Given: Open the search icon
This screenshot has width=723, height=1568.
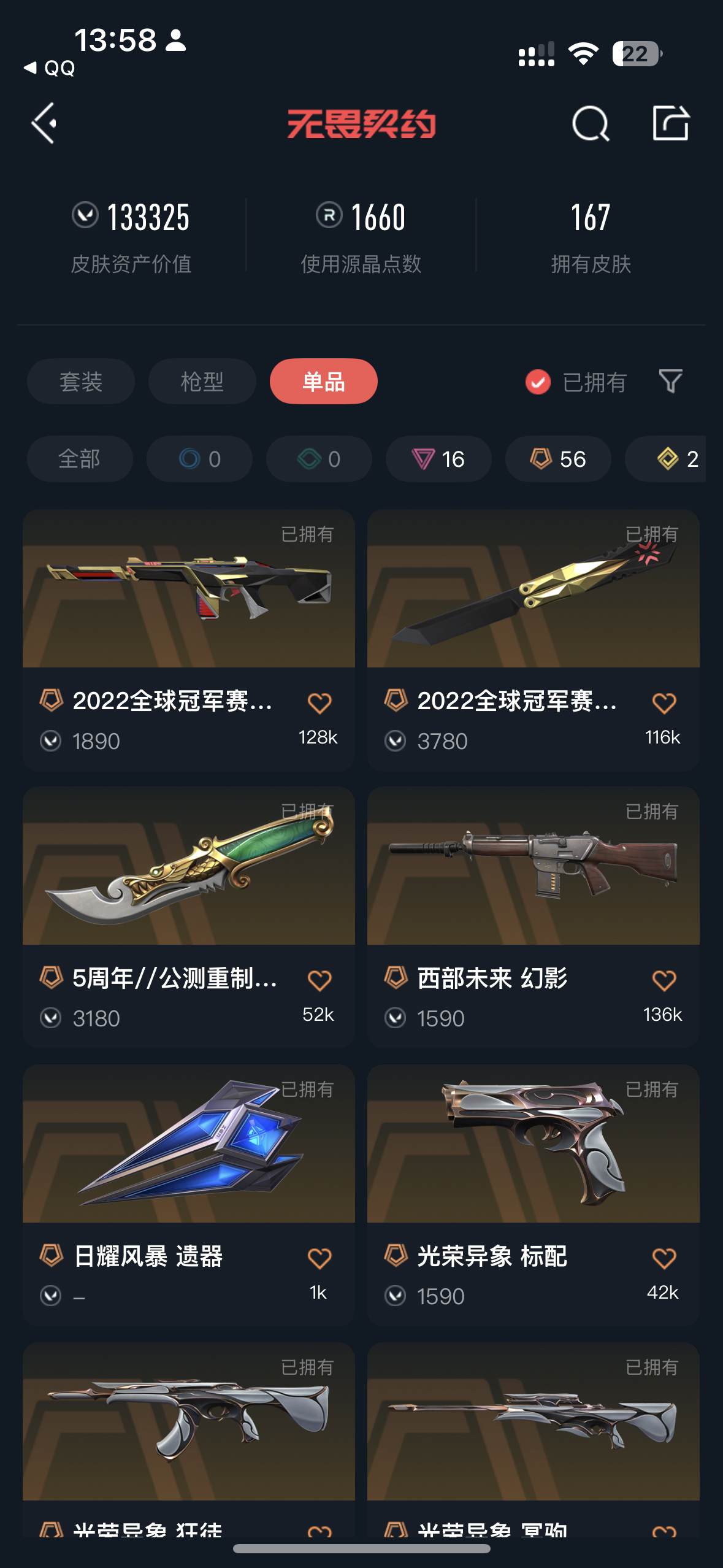Looking at the screenshot, I should (x=590, y=123).
